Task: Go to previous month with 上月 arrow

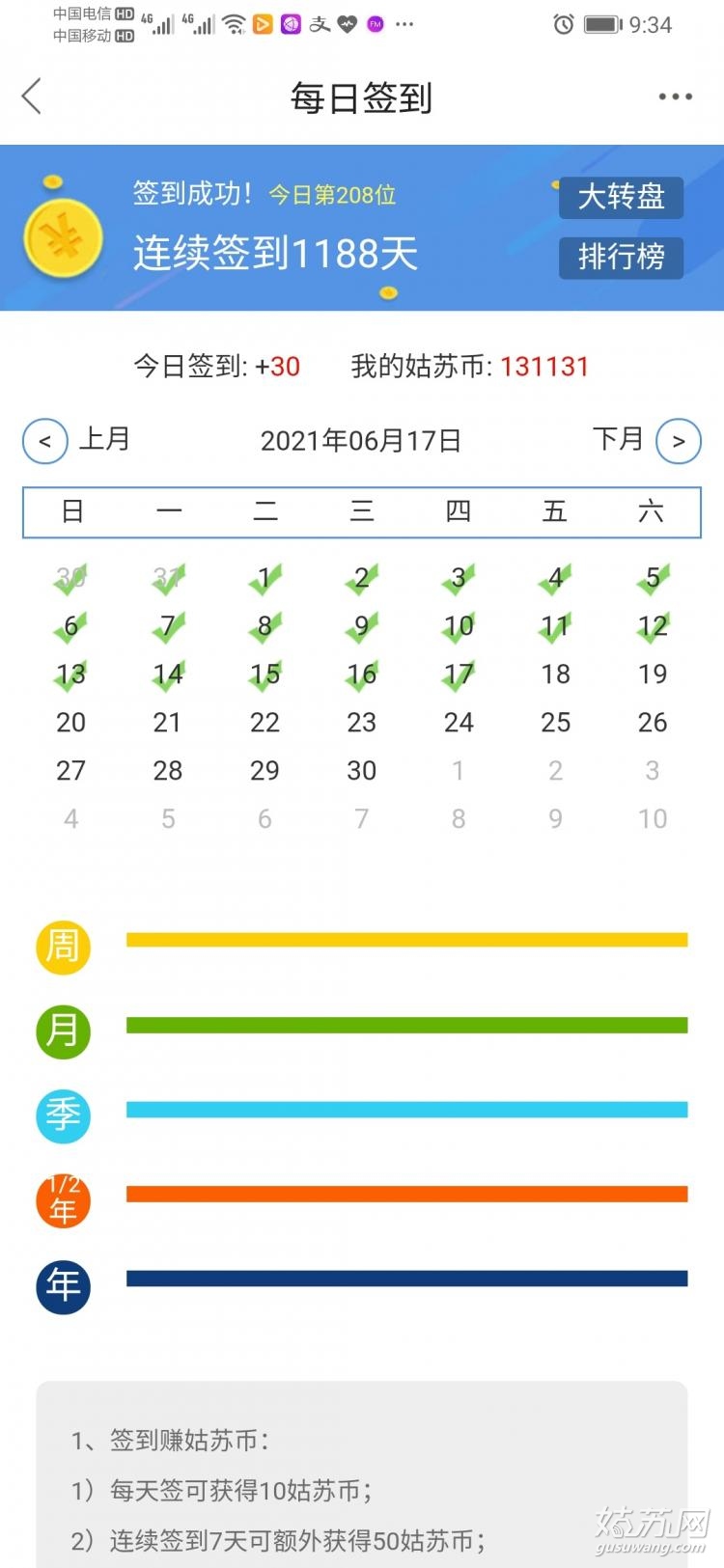Action: [44, 441]
